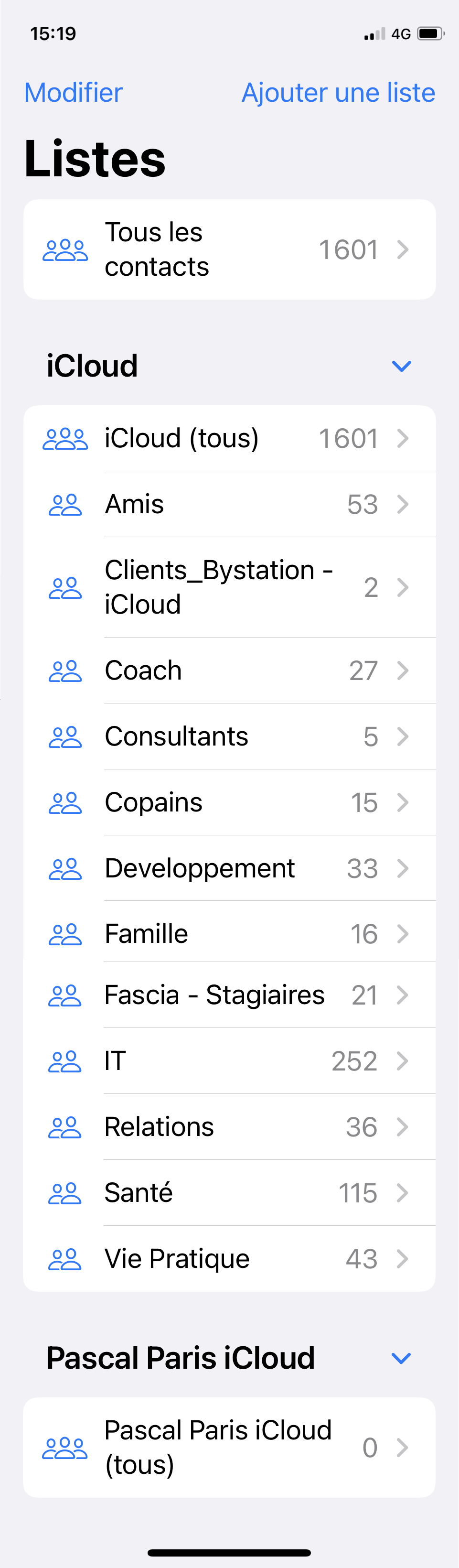459x1568 pixels.
Task: Select the IT list
Action: pos(229,1061)
